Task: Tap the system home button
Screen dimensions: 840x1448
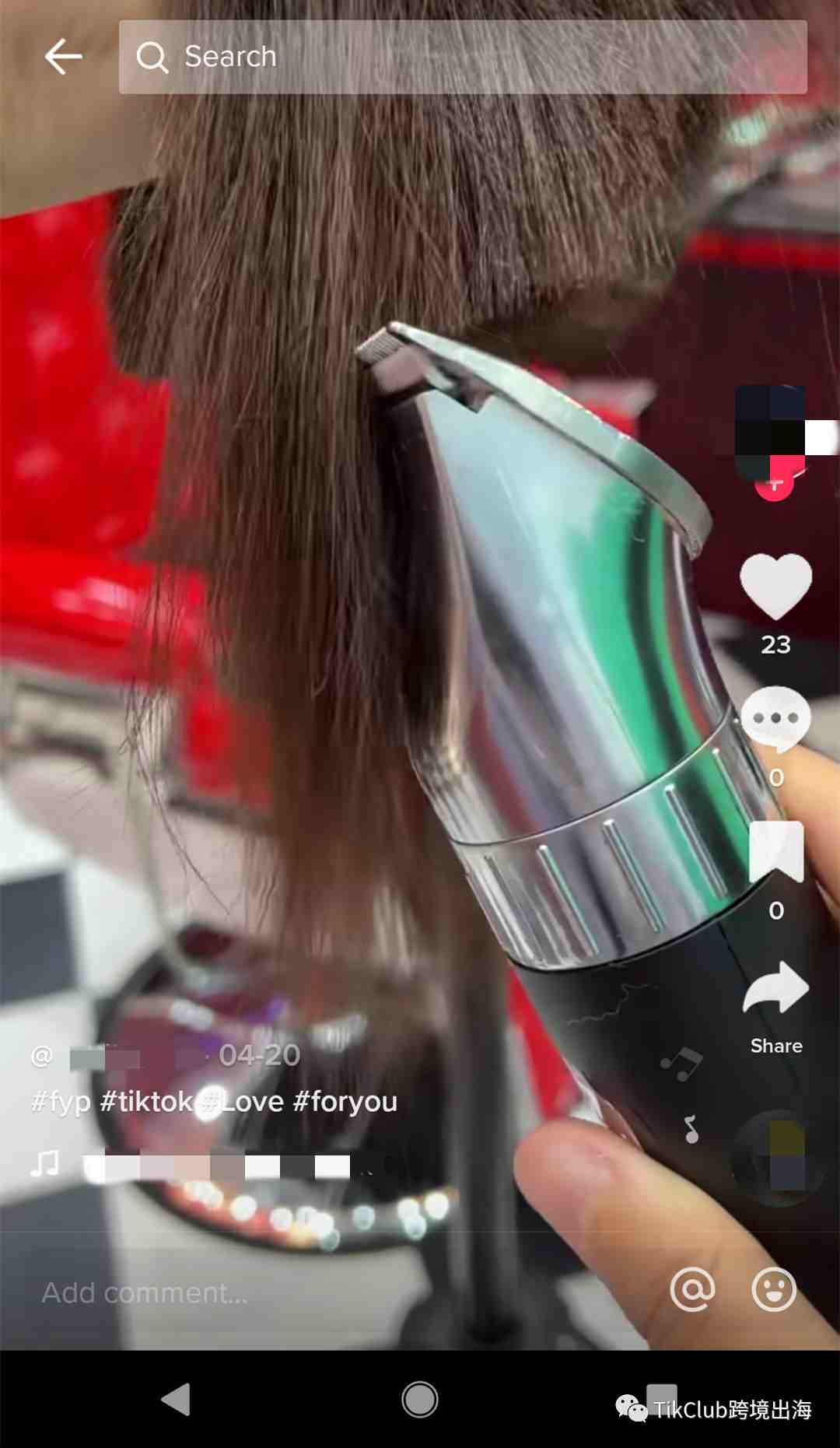Action: tap(420, 1399)
